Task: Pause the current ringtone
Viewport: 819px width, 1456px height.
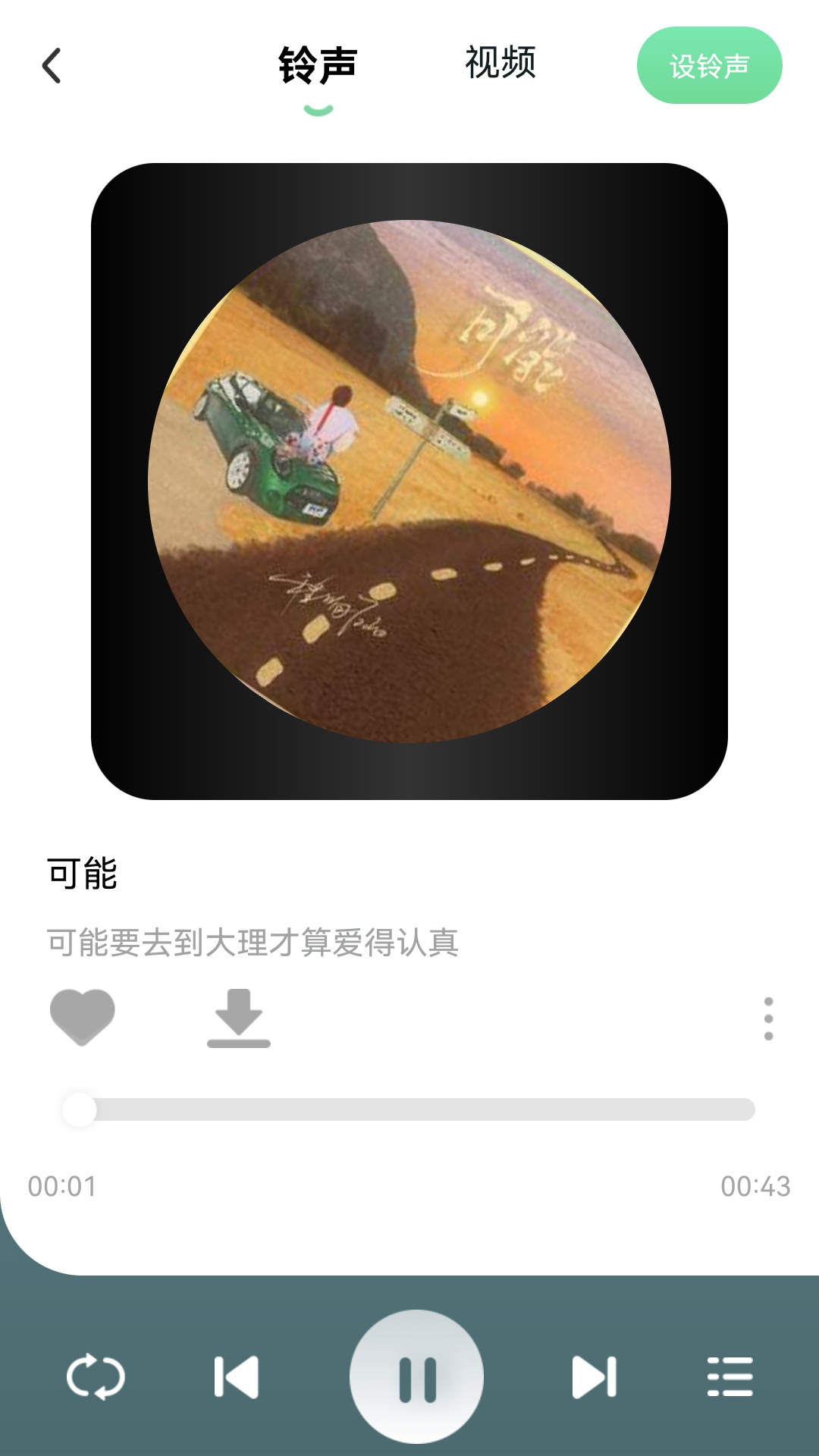Action: [x=417, y=1376]
